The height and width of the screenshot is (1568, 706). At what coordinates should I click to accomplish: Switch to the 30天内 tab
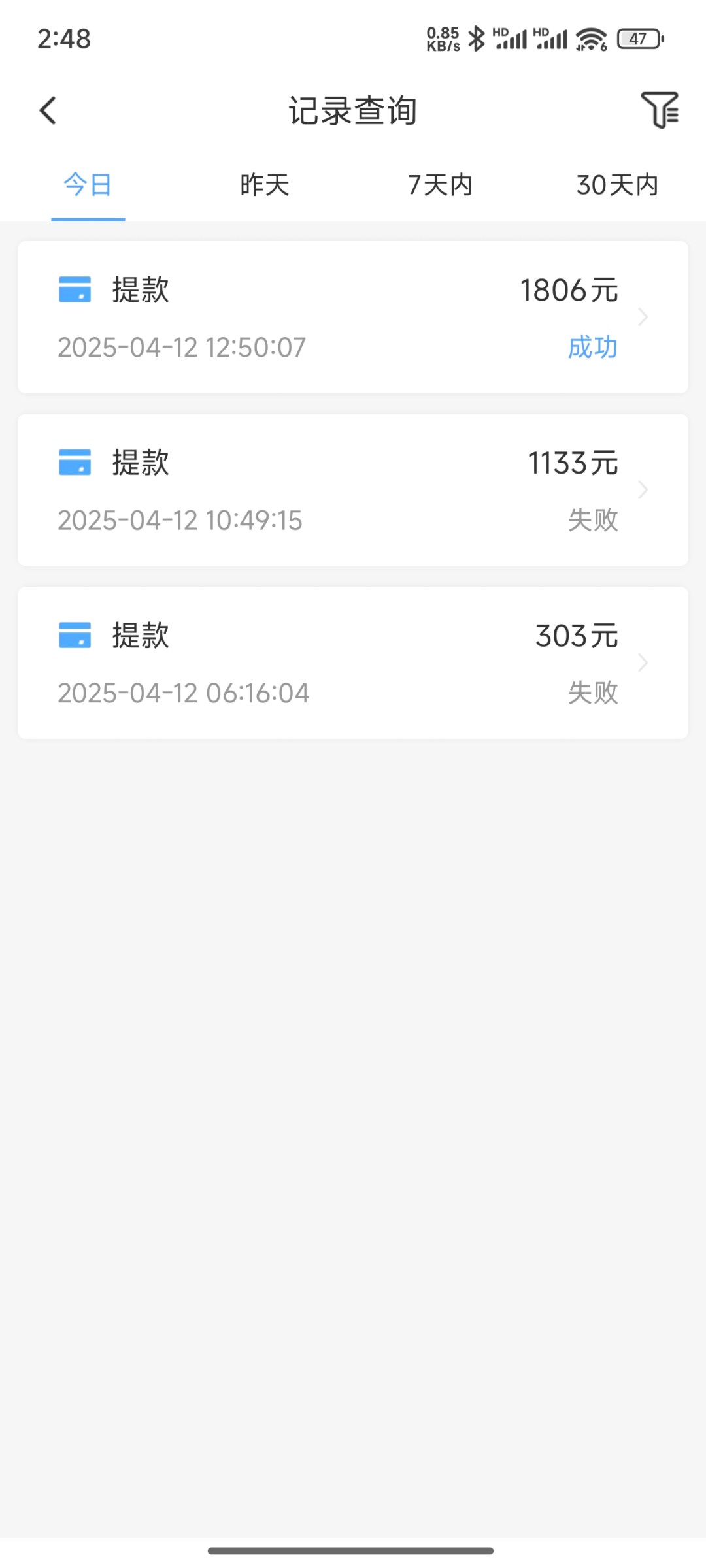(x=617, y=185)
